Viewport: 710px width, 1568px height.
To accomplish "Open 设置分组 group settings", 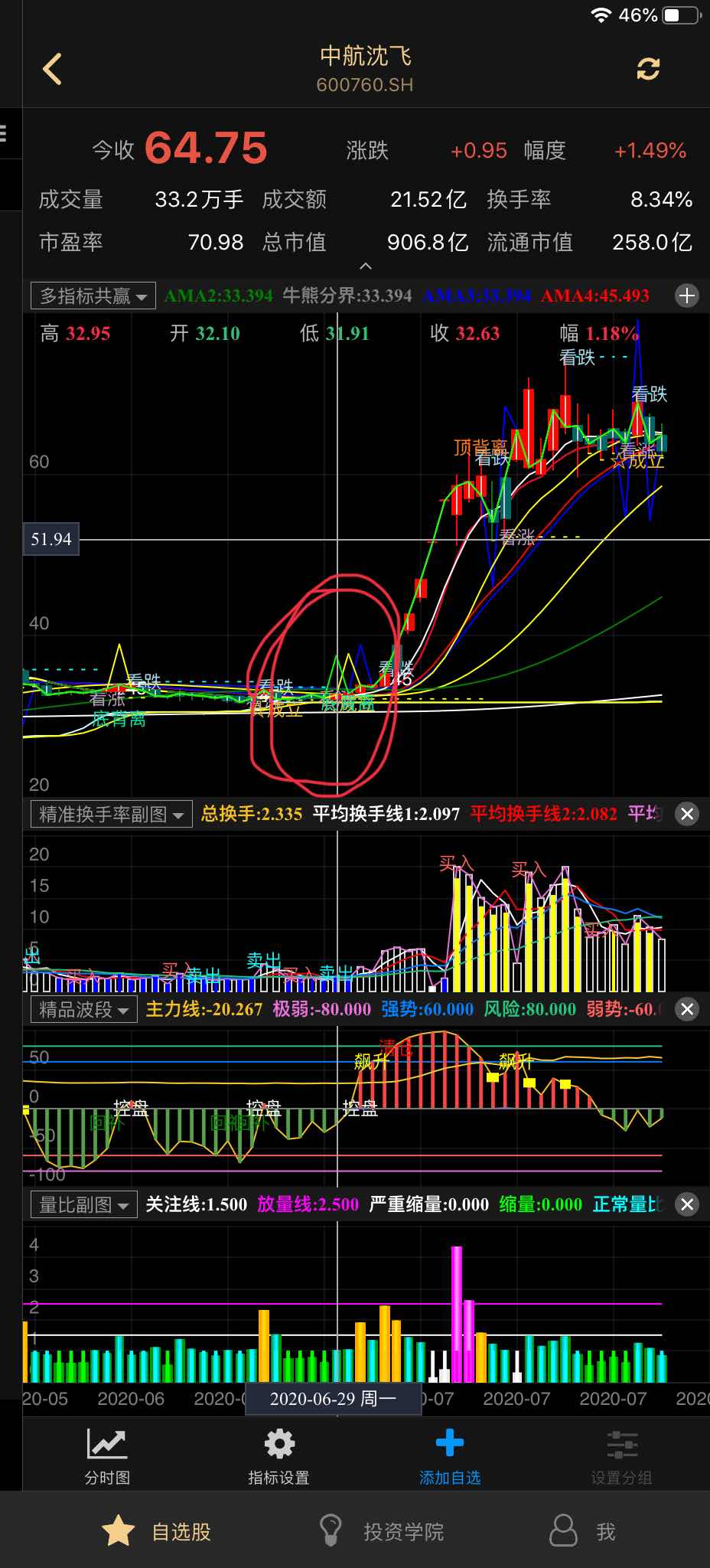I will pyautogui.click(x=621, y=1456).
